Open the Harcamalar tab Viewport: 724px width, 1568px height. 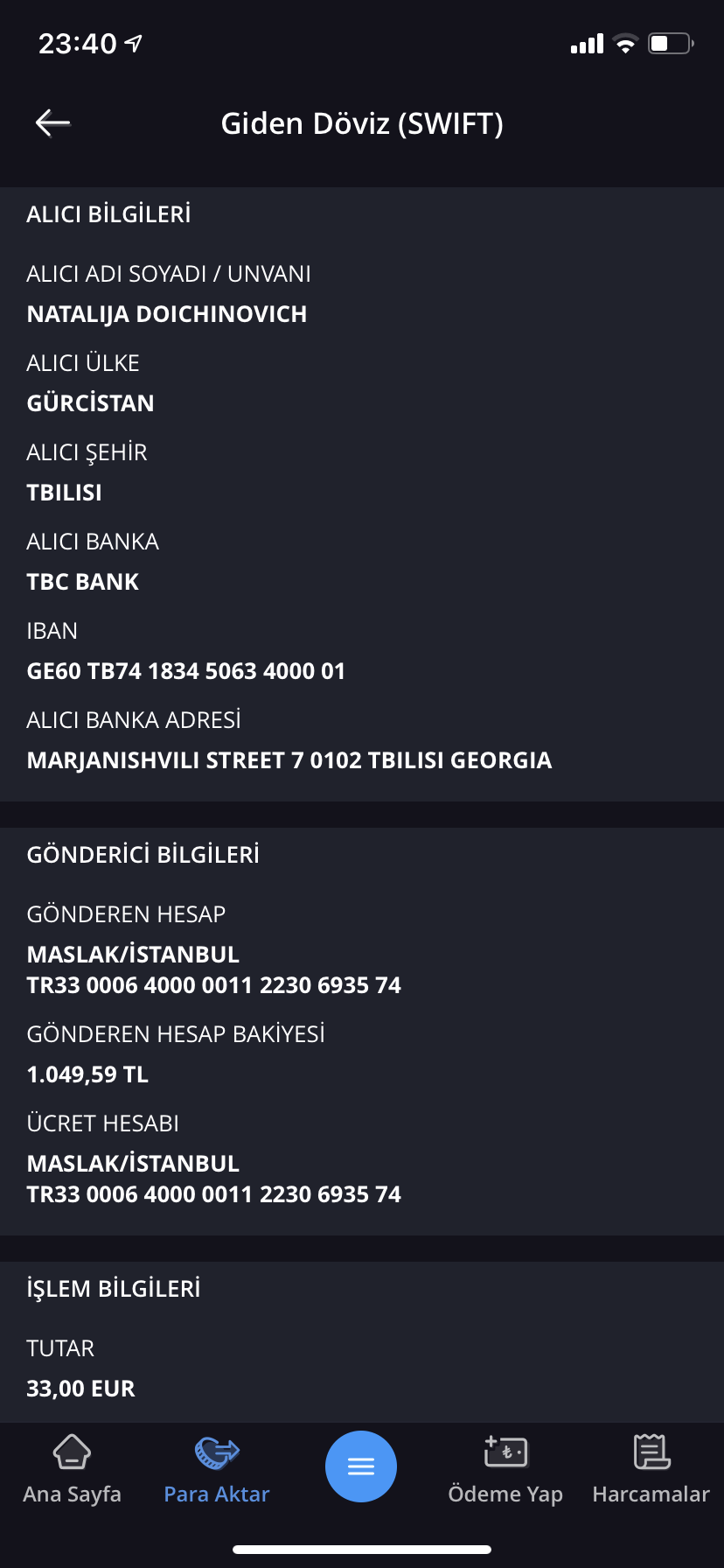point(651,1469)
